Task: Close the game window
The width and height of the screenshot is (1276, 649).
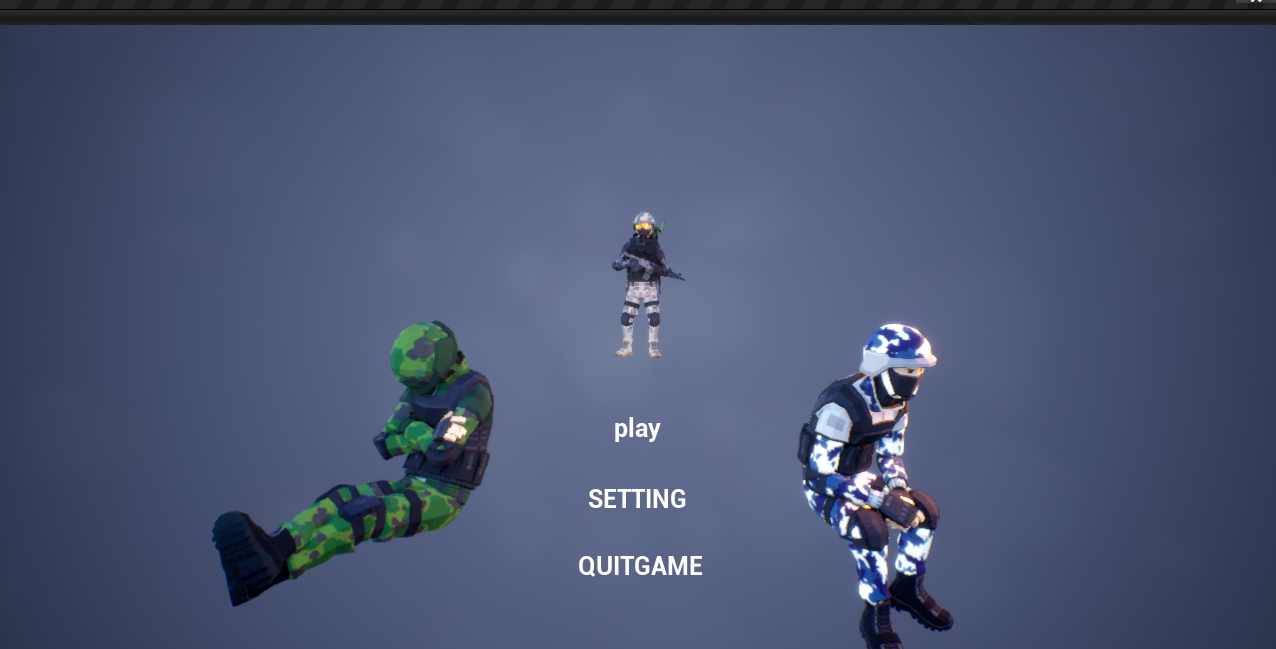Action: 1256,3
